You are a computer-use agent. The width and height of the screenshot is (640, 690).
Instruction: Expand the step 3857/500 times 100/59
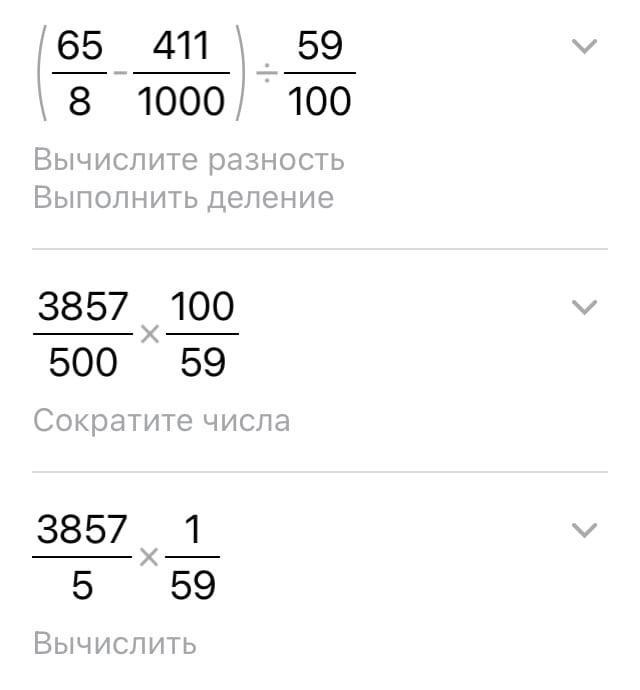[x=583, y=307]
